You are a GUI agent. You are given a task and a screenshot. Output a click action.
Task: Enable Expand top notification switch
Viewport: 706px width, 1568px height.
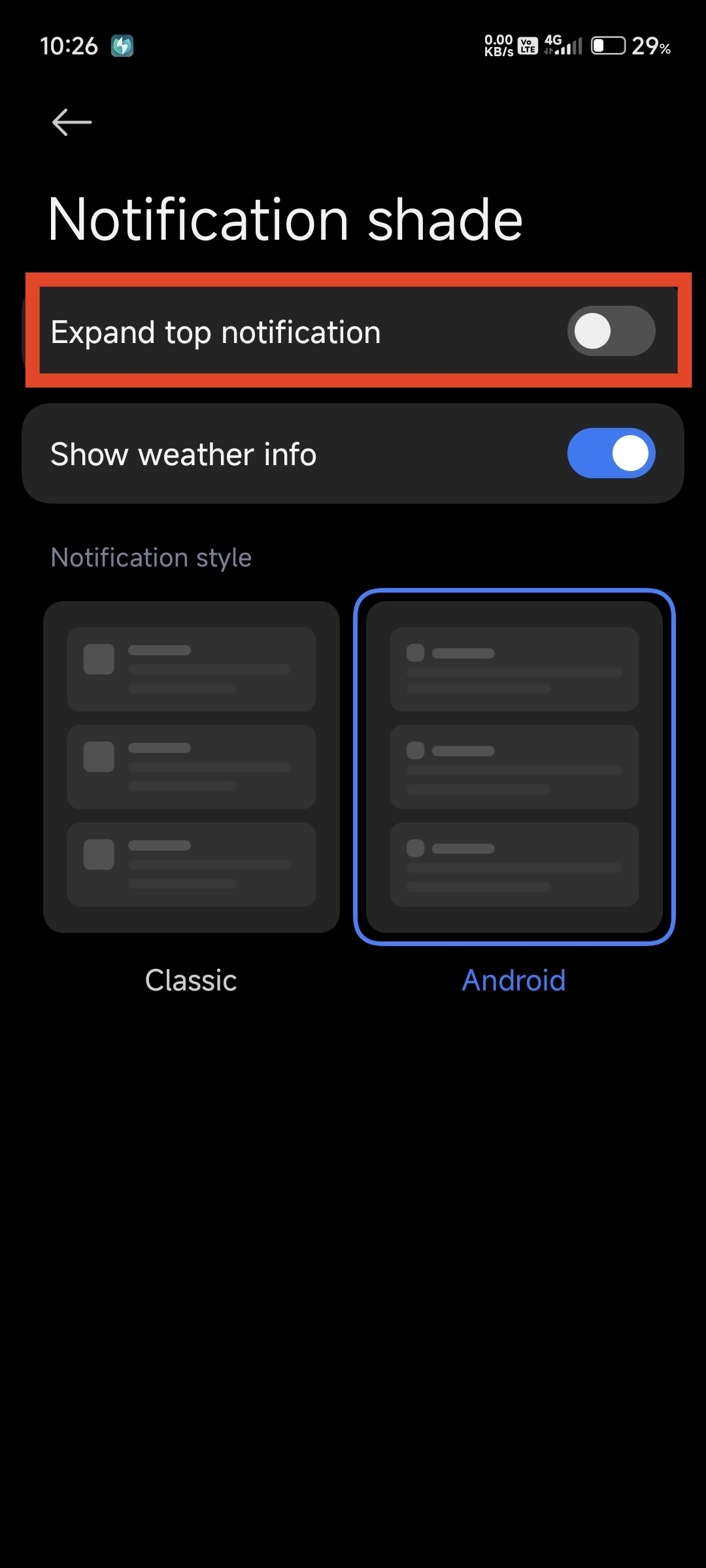coord(611,331)
